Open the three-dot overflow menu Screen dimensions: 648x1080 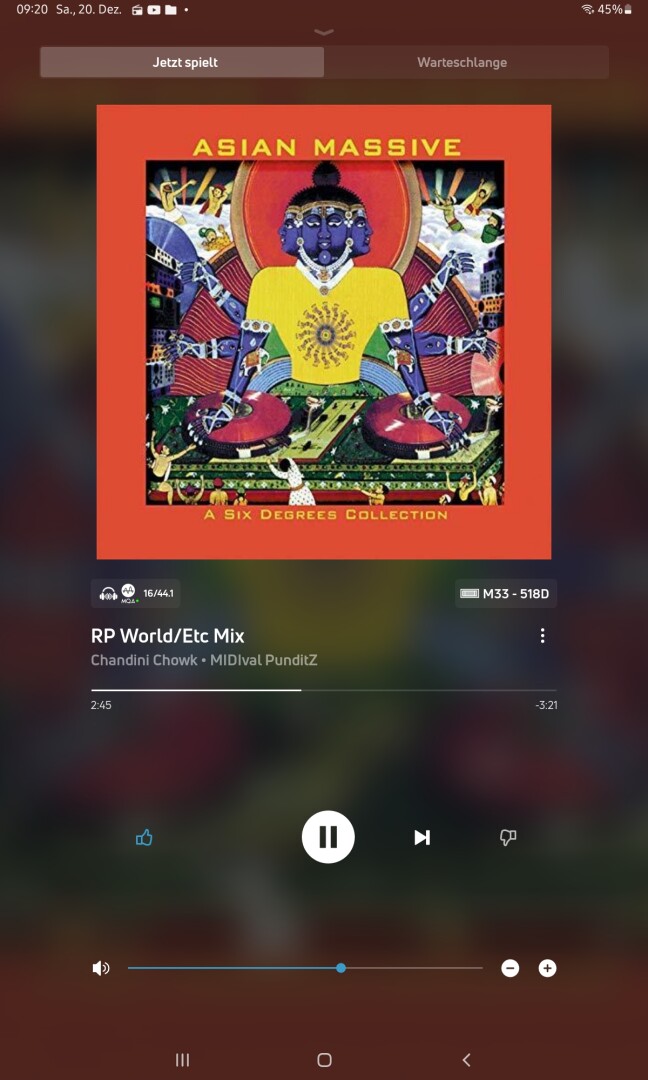pos(542,636)
